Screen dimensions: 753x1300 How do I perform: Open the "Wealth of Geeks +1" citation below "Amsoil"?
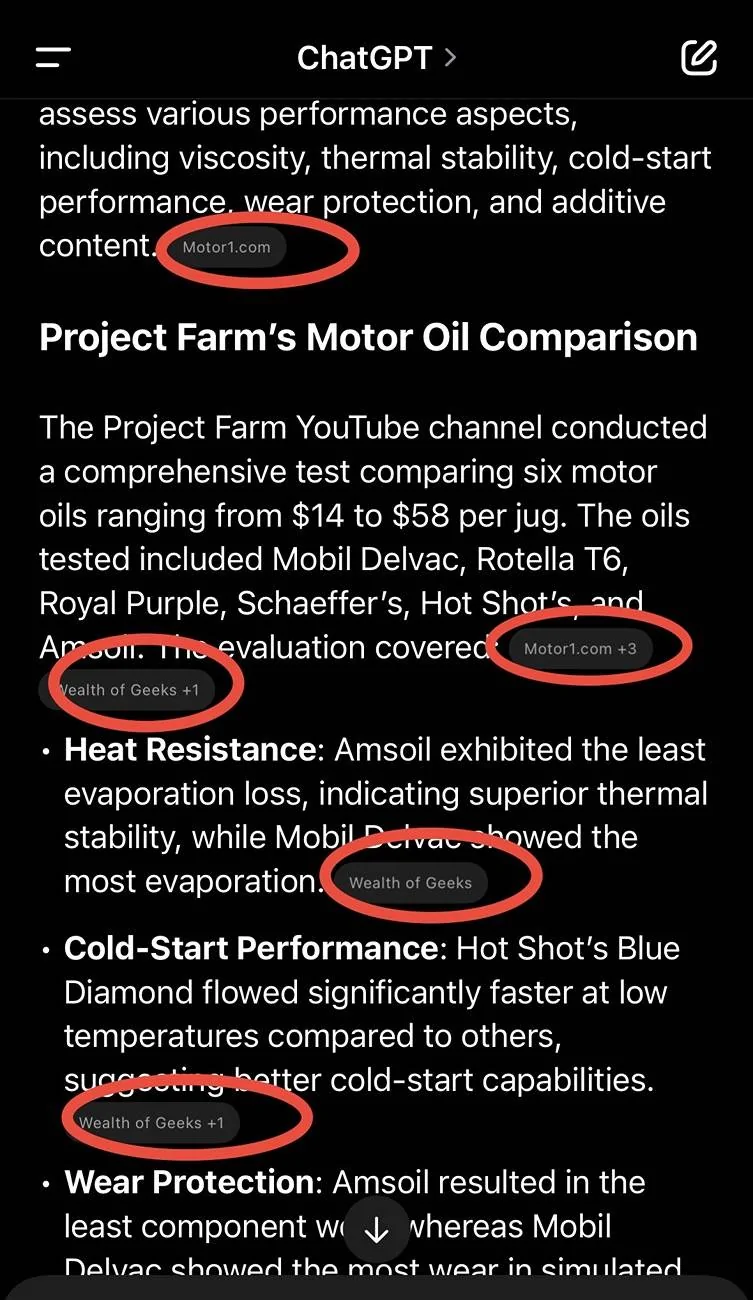tap(129, 689)
